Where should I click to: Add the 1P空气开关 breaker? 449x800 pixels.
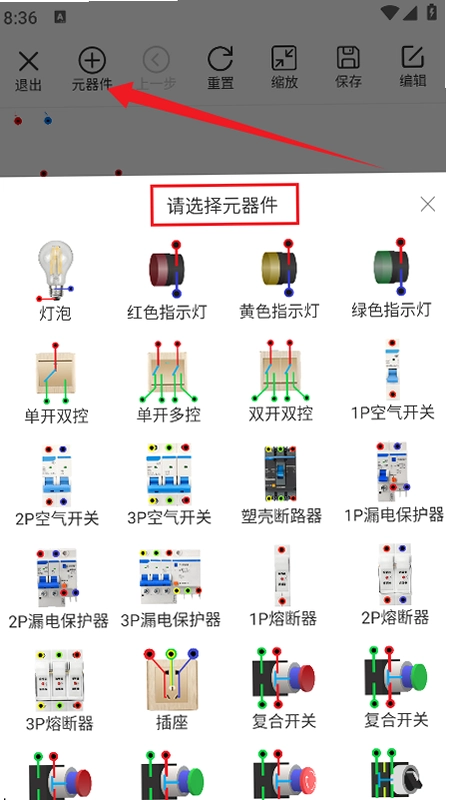coord(392,380)
